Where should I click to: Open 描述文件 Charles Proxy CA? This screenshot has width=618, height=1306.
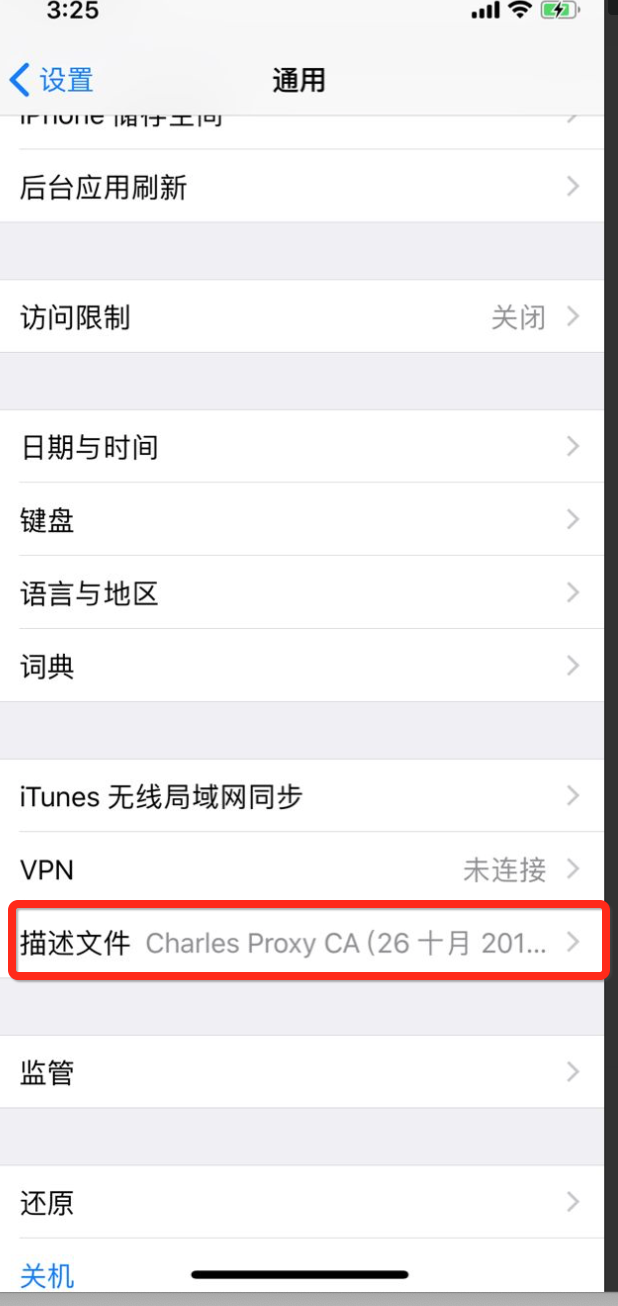pyautogui.click(x=300, y=942)
